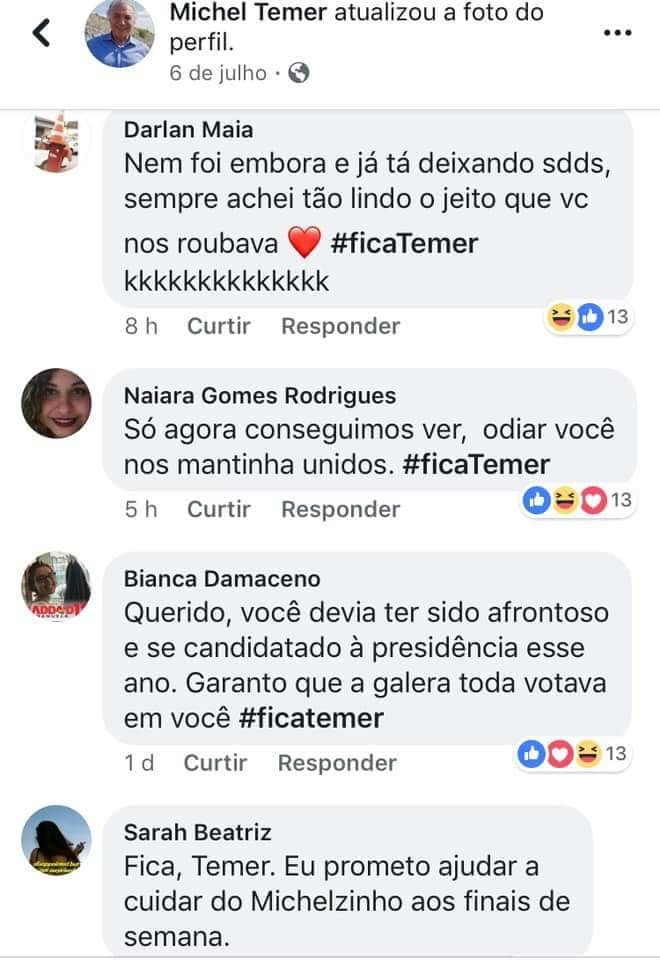Responder to Naiara Gomes Rodrigues' comment

[x=340, y=509]
